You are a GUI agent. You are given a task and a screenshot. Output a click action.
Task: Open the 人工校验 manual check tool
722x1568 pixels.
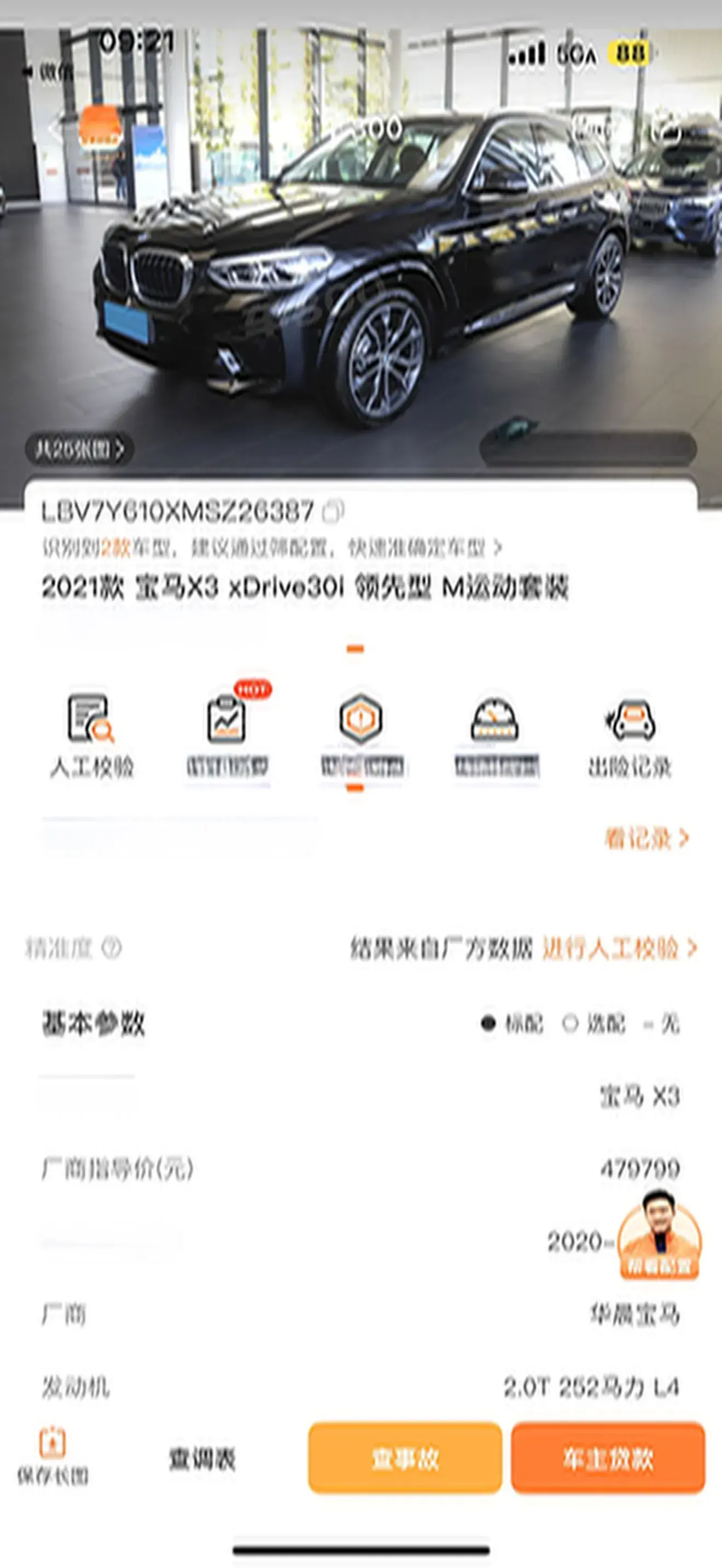coord(91,735)
